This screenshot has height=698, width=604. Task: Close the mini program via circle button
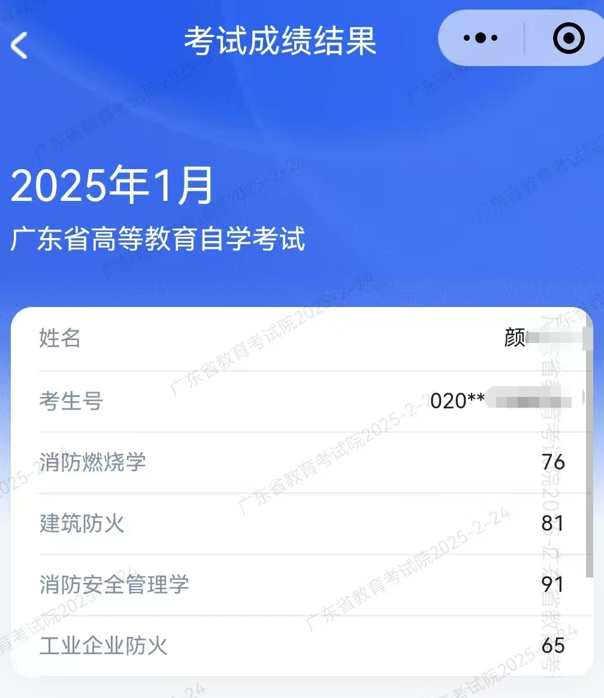[568, 39]
